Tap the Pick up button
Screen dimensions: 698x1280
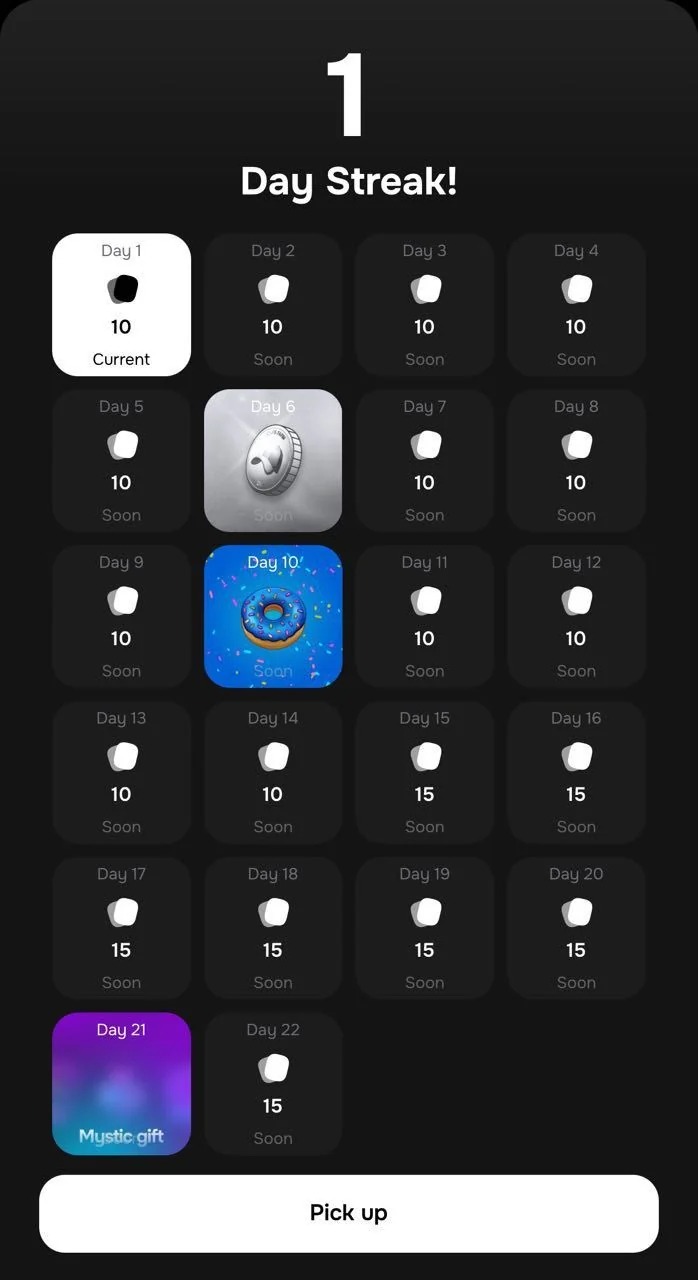[x=349, y=1213]
